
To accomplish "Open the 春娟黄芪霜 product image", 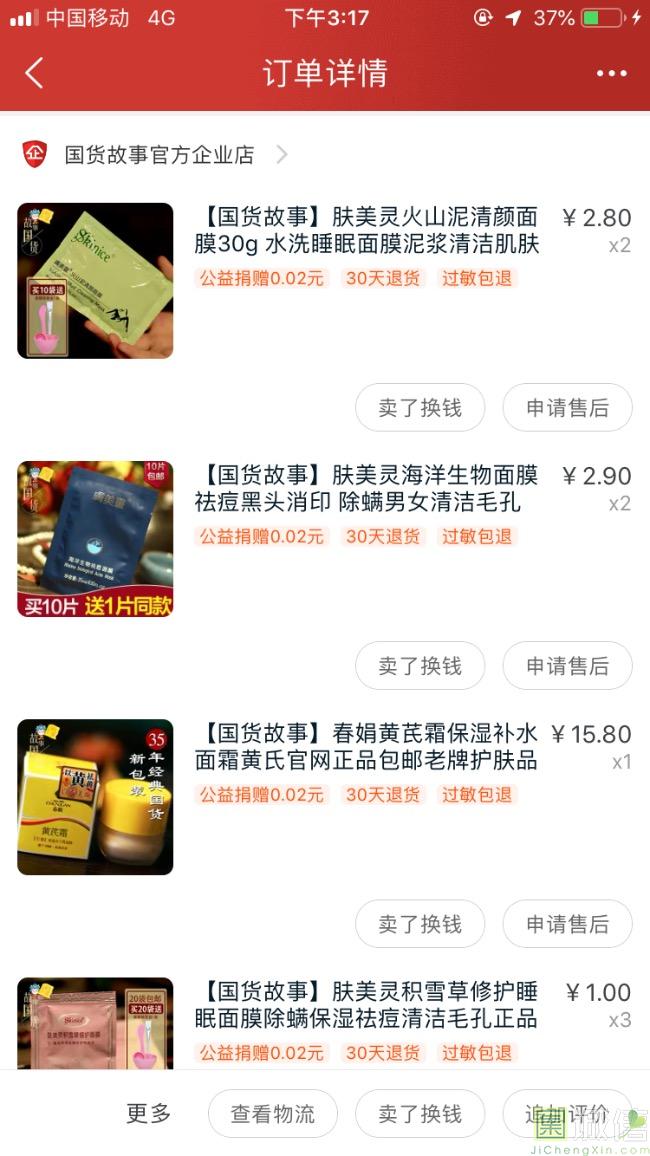I will coord(95,797).
